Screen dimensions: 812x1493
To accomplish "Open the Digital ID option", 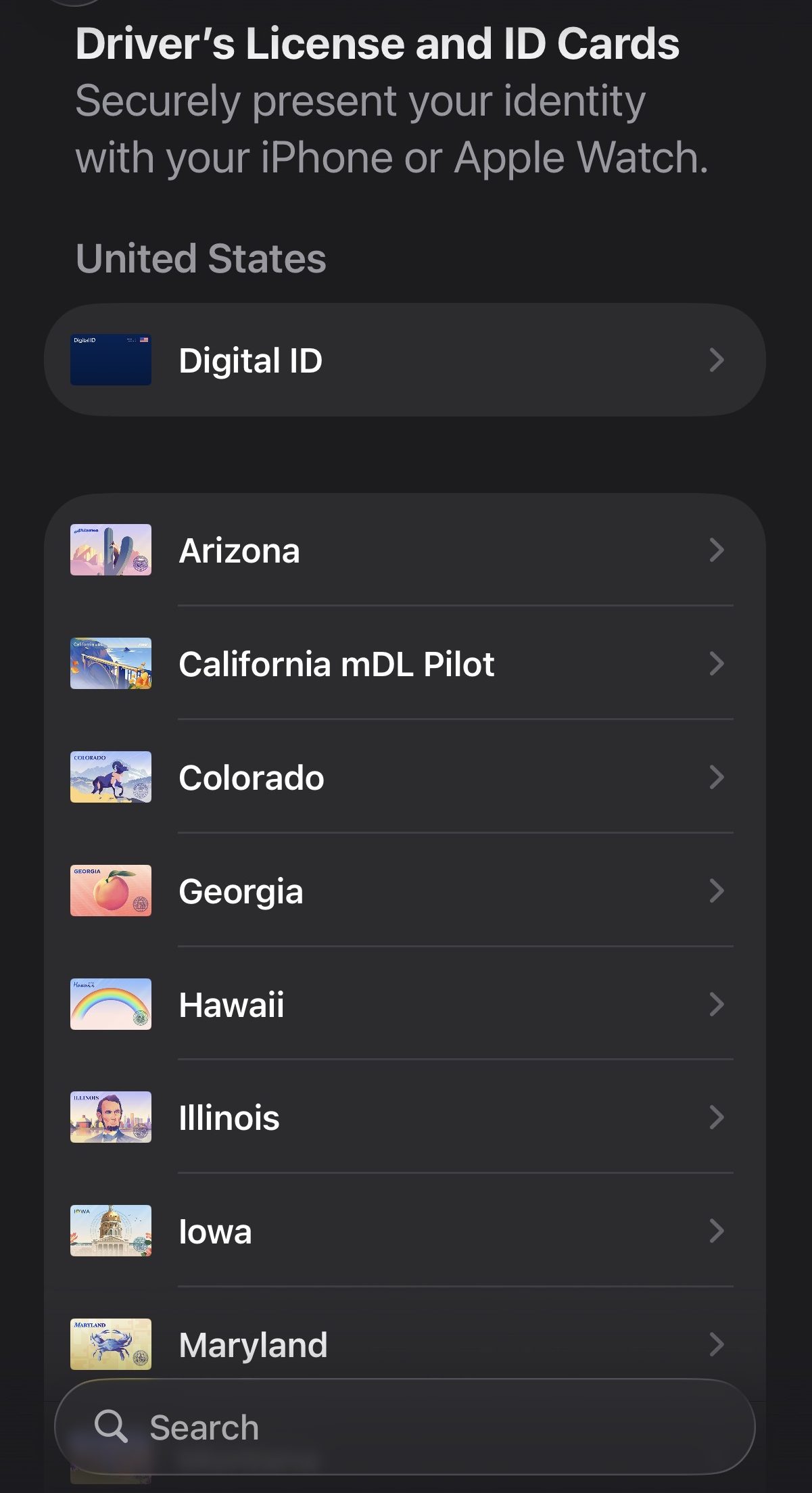I will 404,360.
